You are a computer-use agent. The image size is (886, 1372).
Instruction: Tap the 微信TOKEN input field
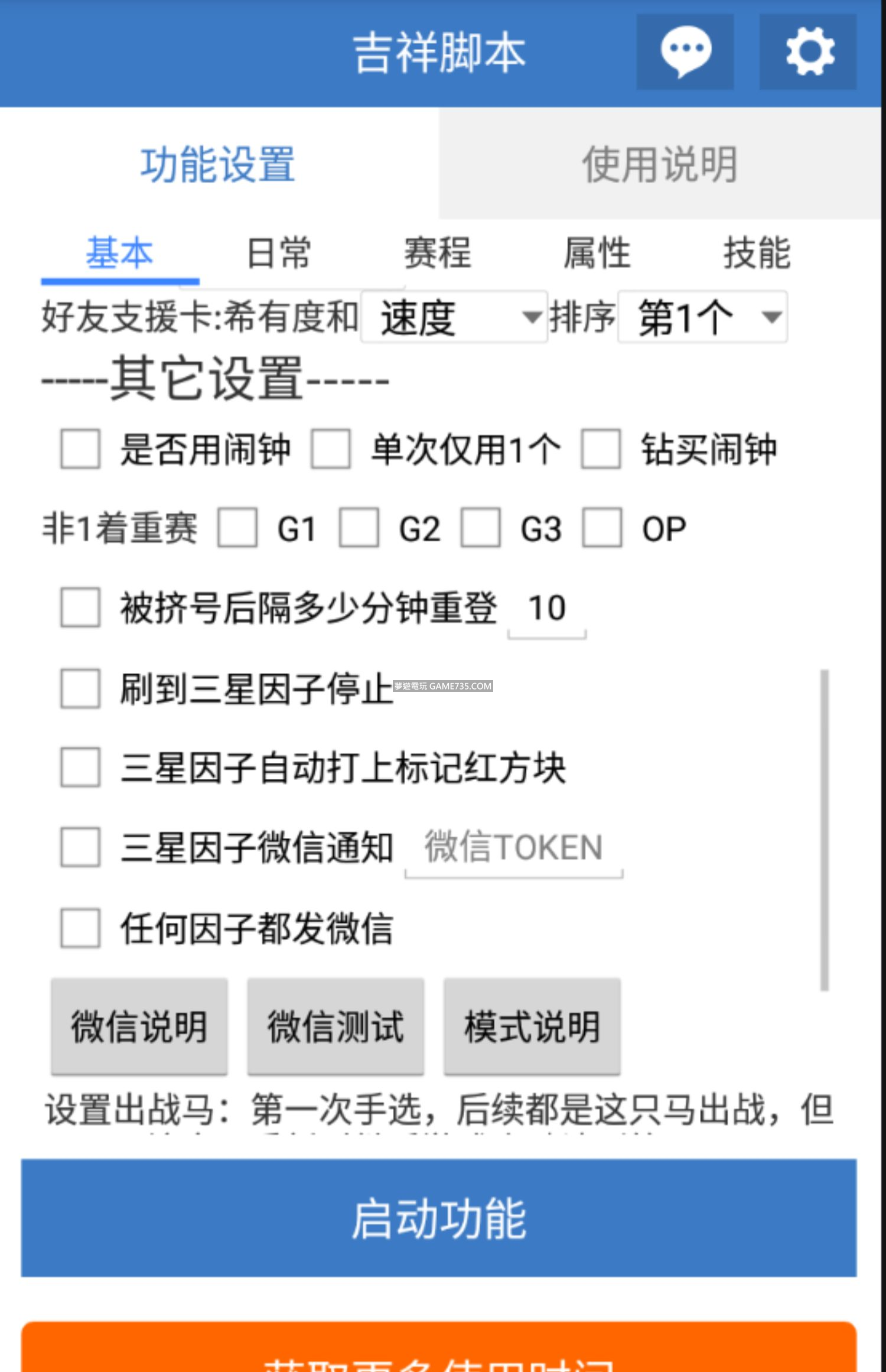pos(513,848)
